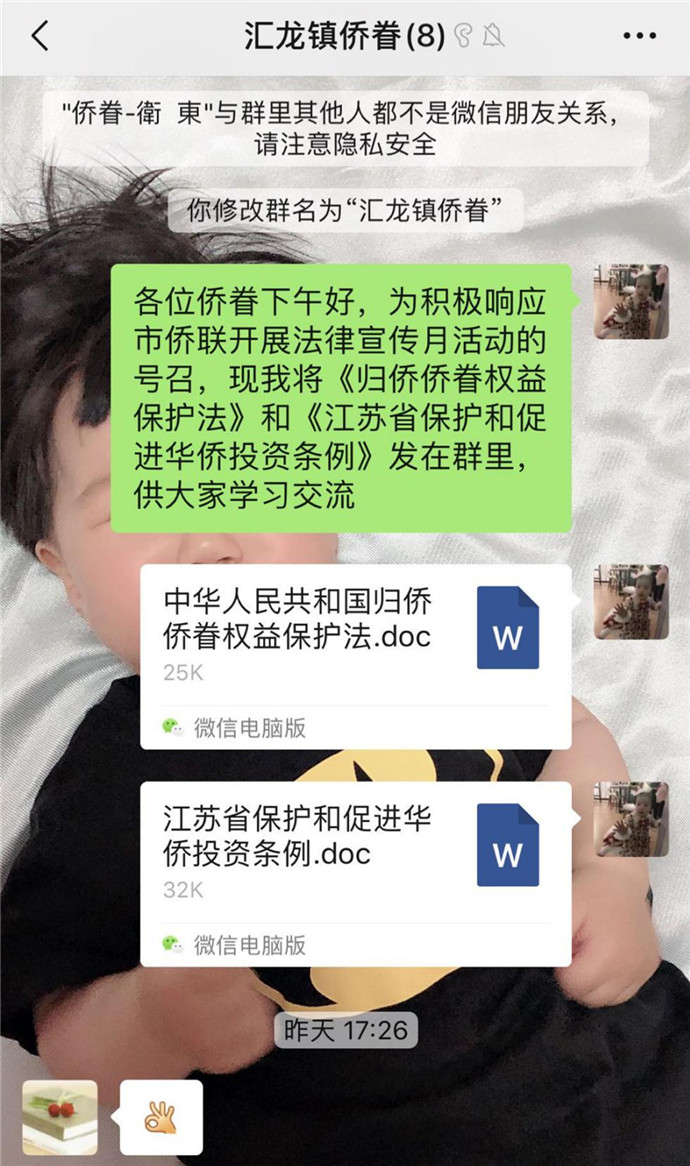Open the profile of the OK emoji sender

(x=60, y=1117)
